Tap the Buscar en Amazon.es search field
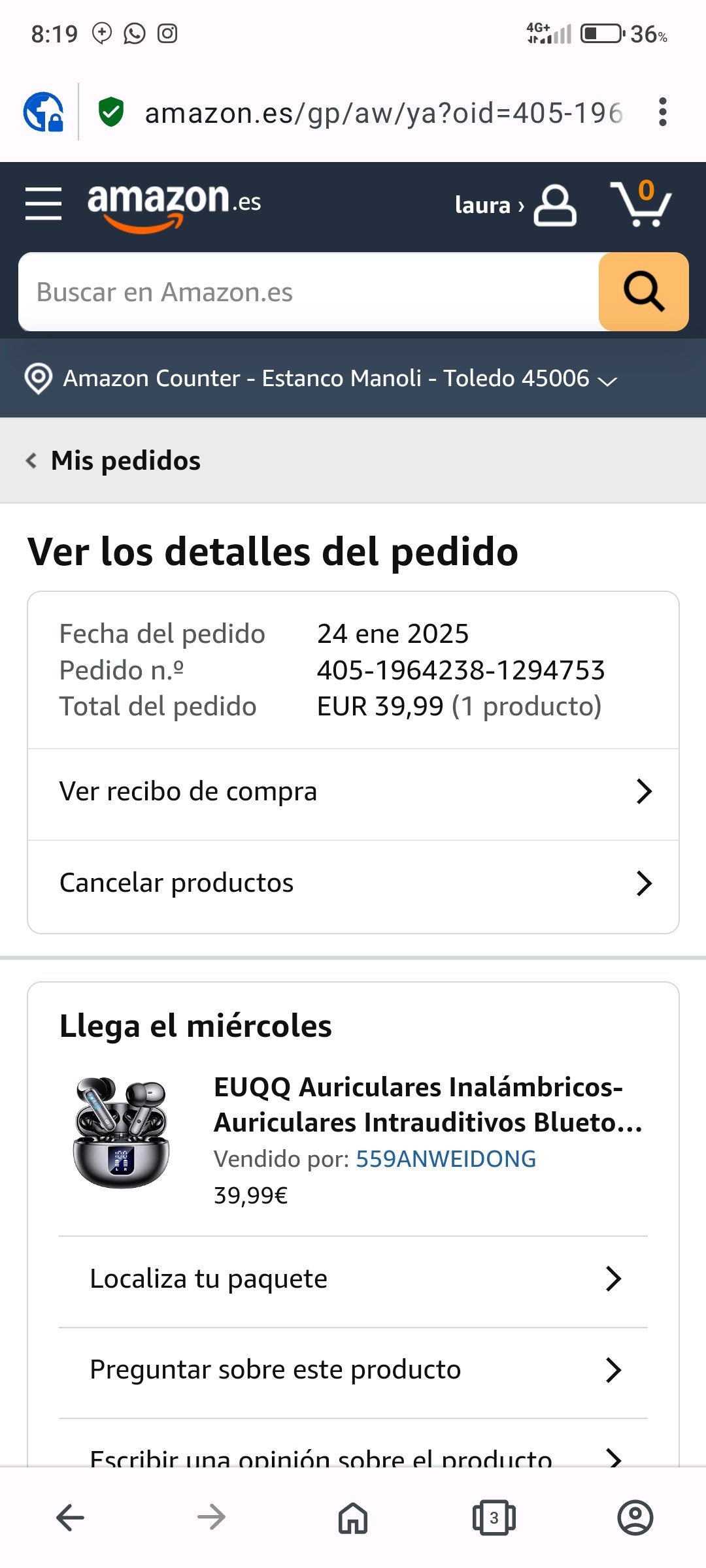706x1568 pixels. click(309, 292)
